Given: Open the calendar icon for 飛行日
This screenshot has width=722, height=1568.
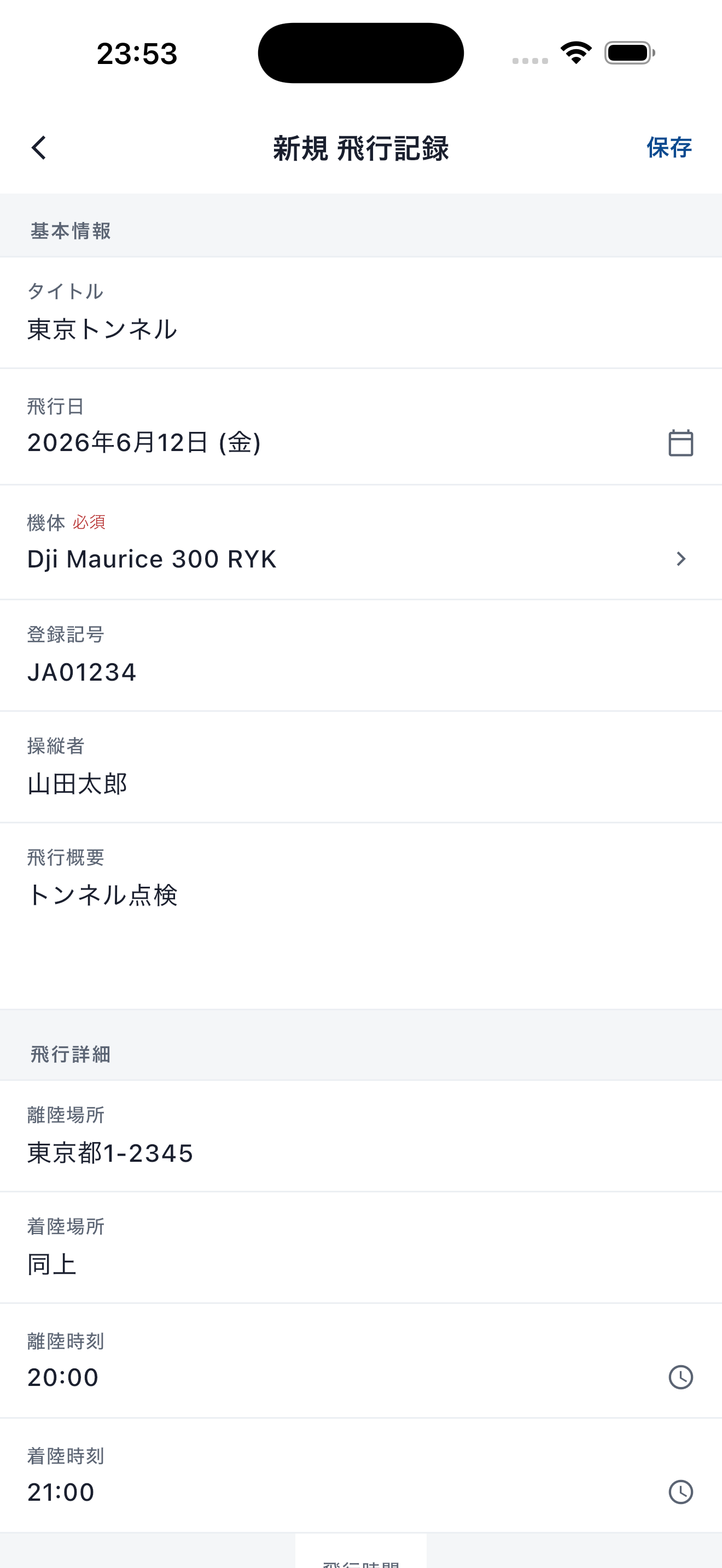Looking at the screenshot, I should tap(680, 442).
